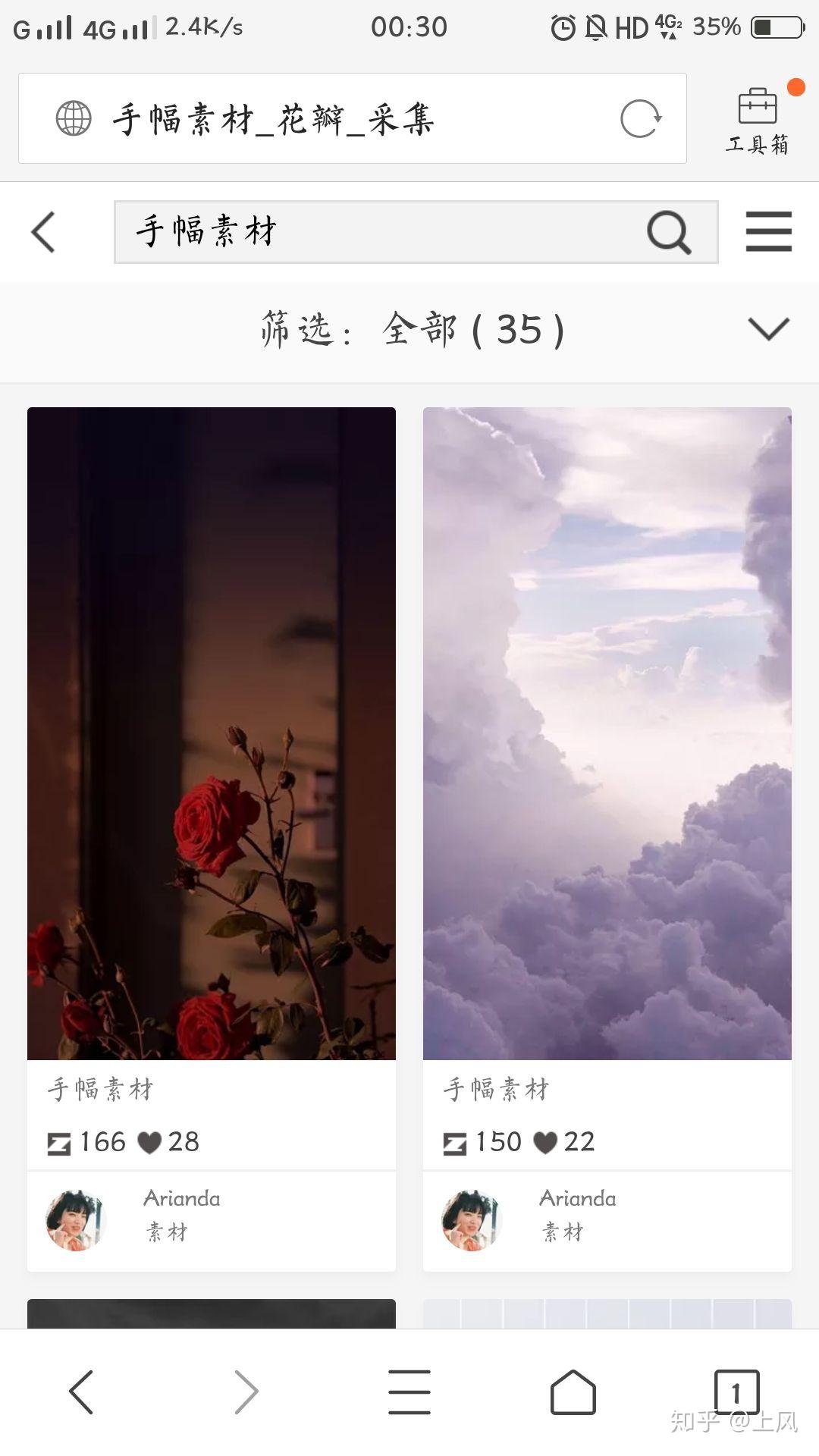The width and height of the screenshot is (819, 1456).
Task: Reload the page with the refresh icon
Action: click(x=641, y=119)
